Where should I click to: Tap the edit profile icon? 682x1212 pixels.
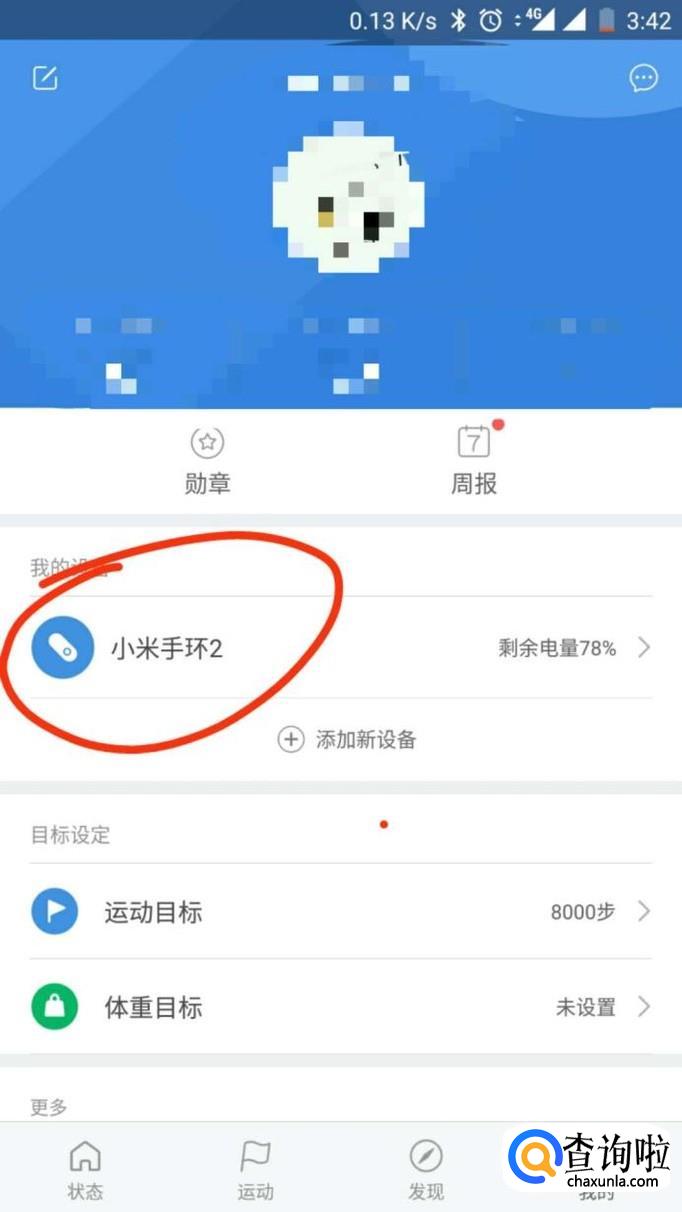click(45, 79)
